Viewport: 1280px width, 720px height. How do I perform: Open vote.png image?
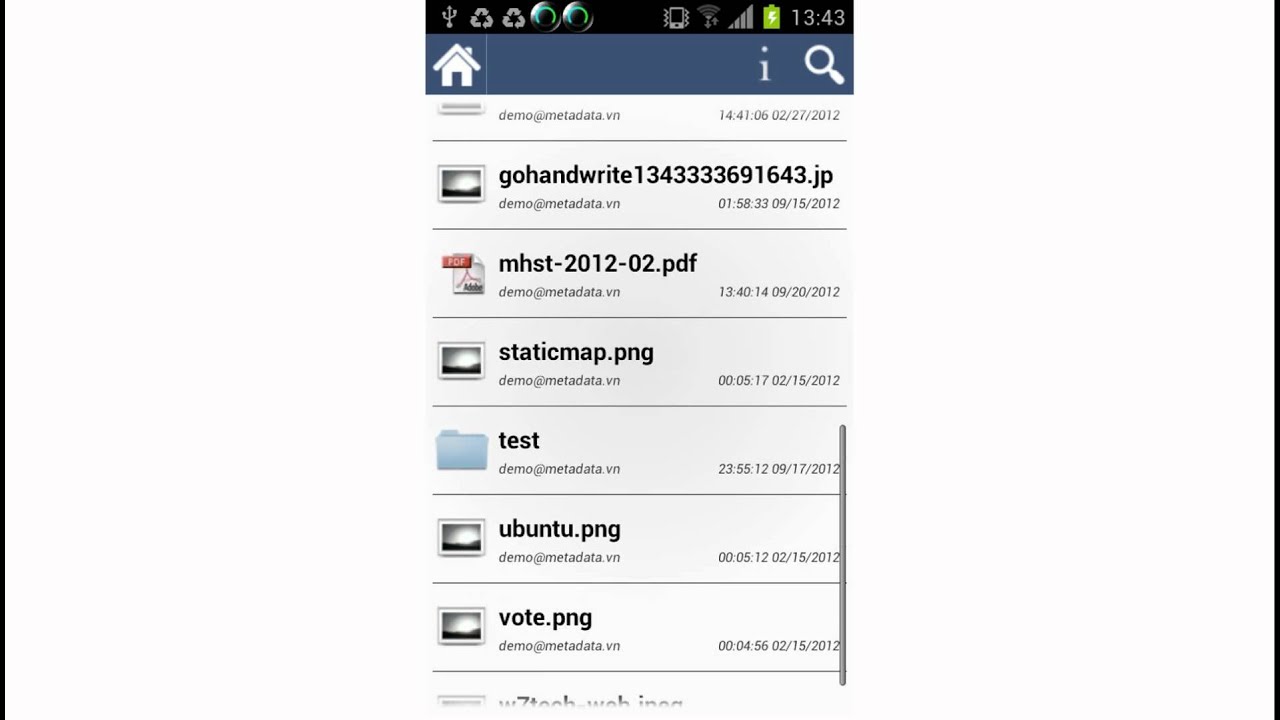click(638, 628)
